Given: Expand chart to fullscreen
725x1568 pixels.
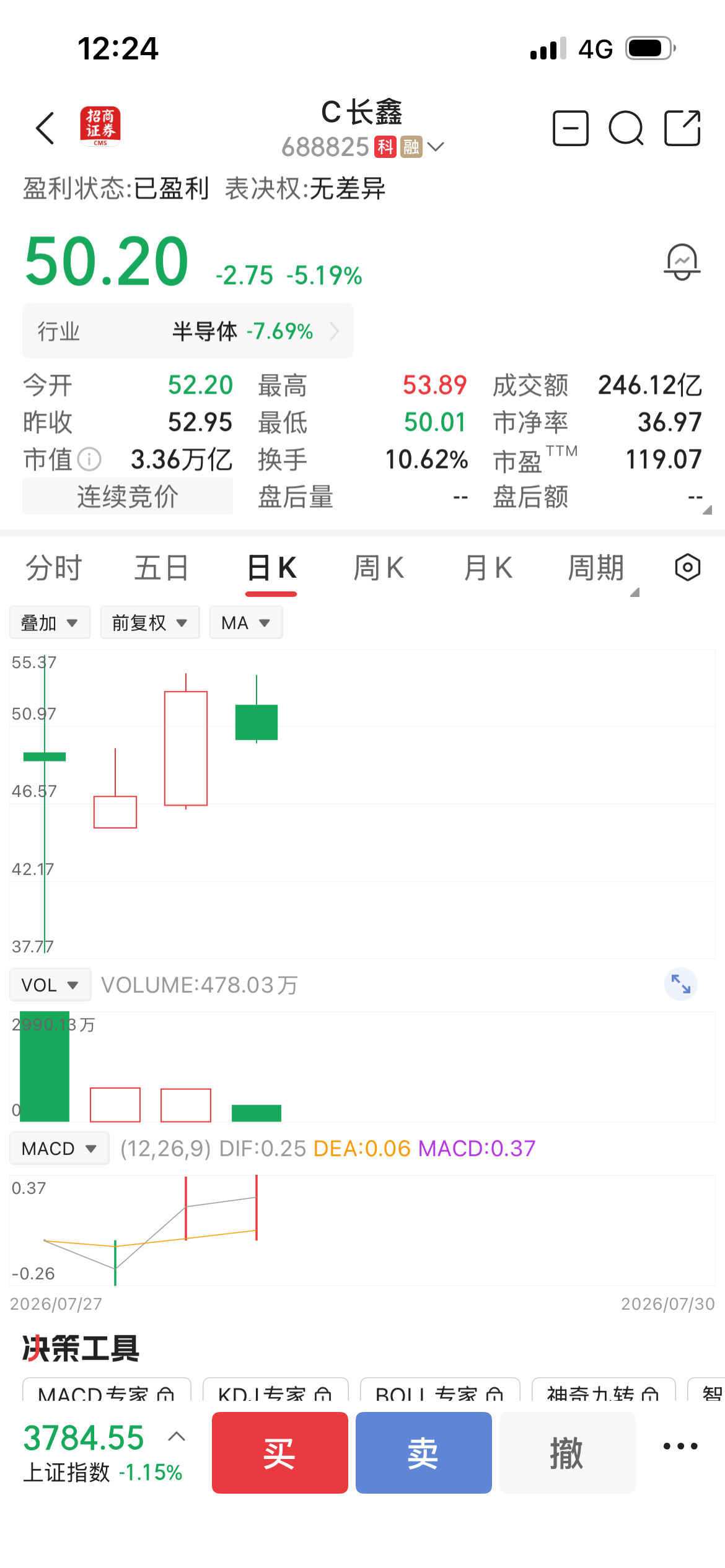Looking at the screenshot, I should click(681, 984).
